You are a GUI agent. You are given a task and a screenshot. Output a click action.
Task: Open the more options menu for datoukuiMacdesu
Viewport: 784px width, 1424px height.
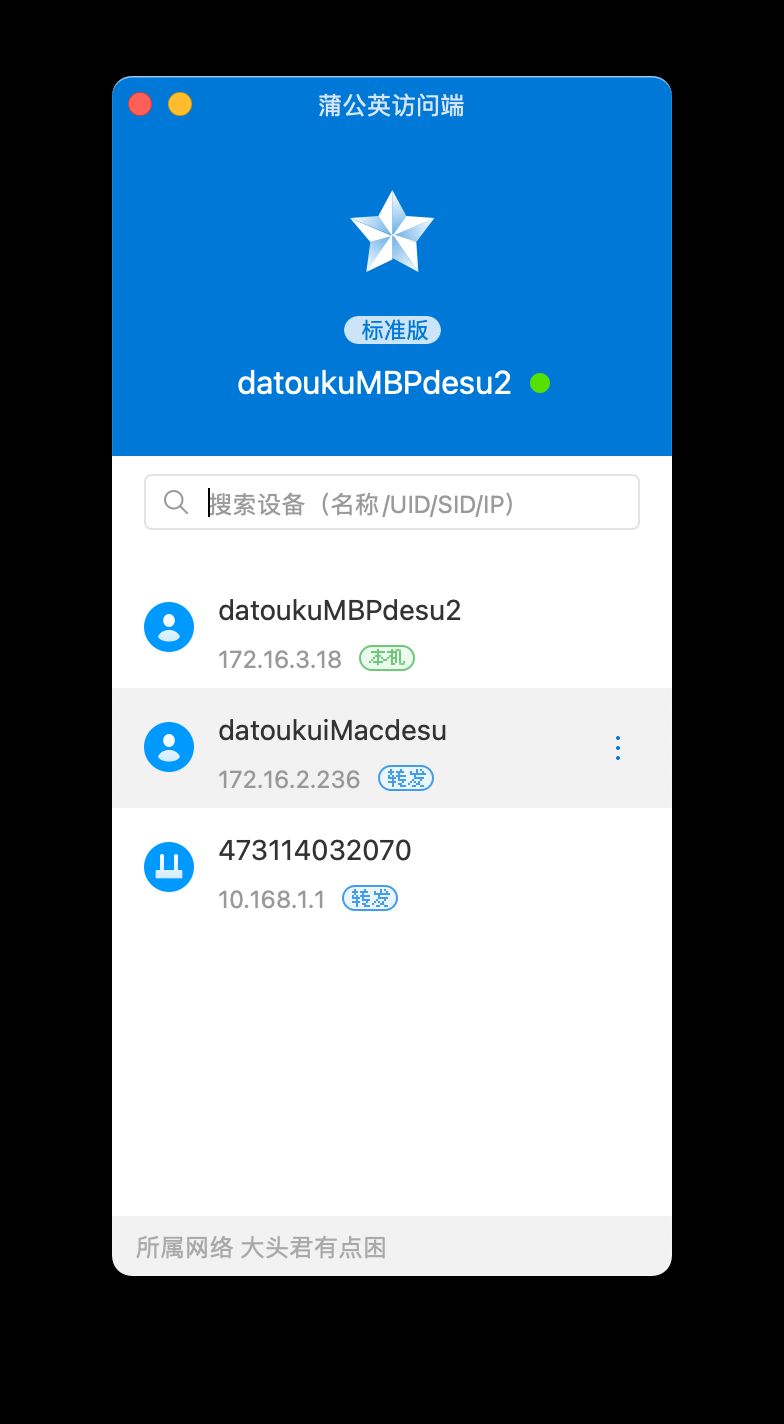pyautogui.click(x=618, y=748)
